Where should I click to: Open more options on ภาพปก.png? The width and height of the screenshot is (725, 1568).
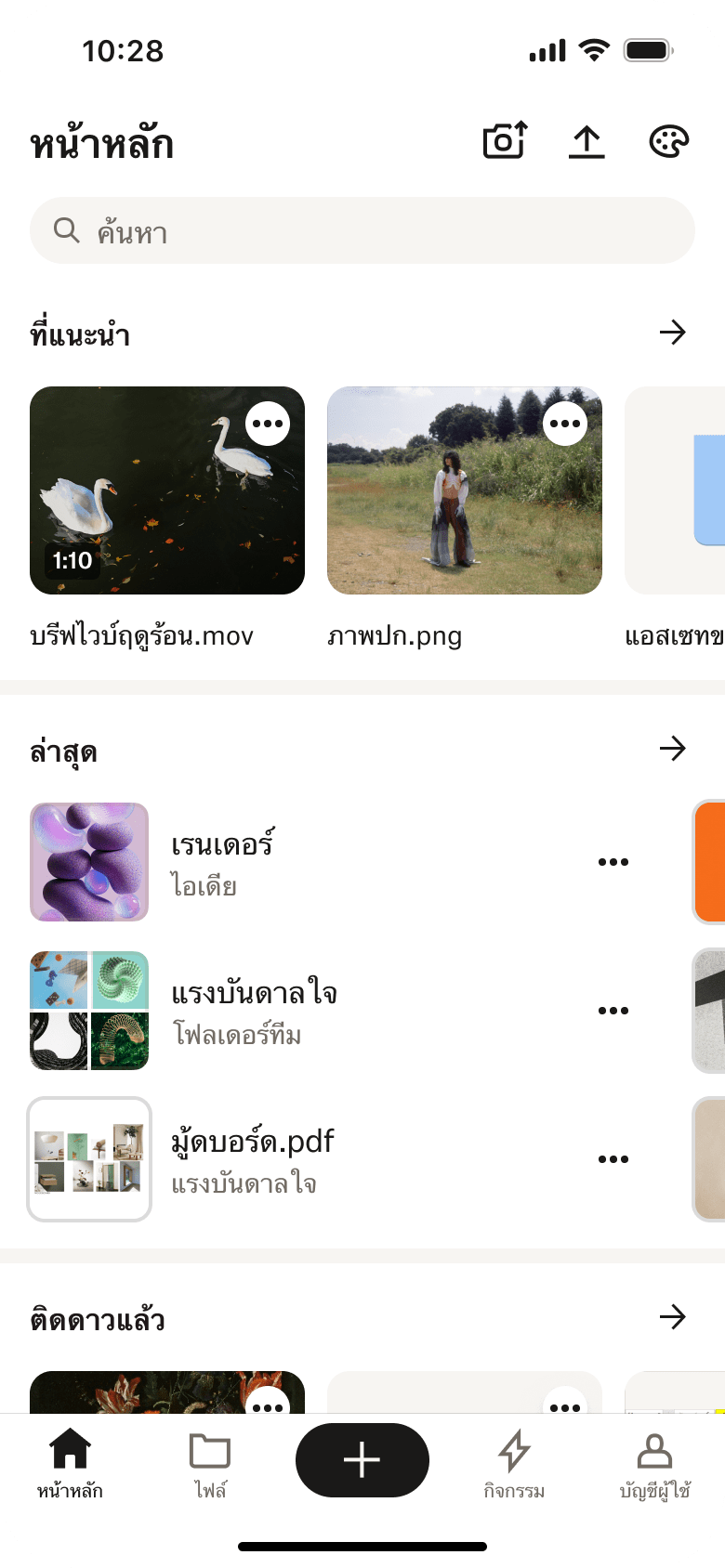565,424
